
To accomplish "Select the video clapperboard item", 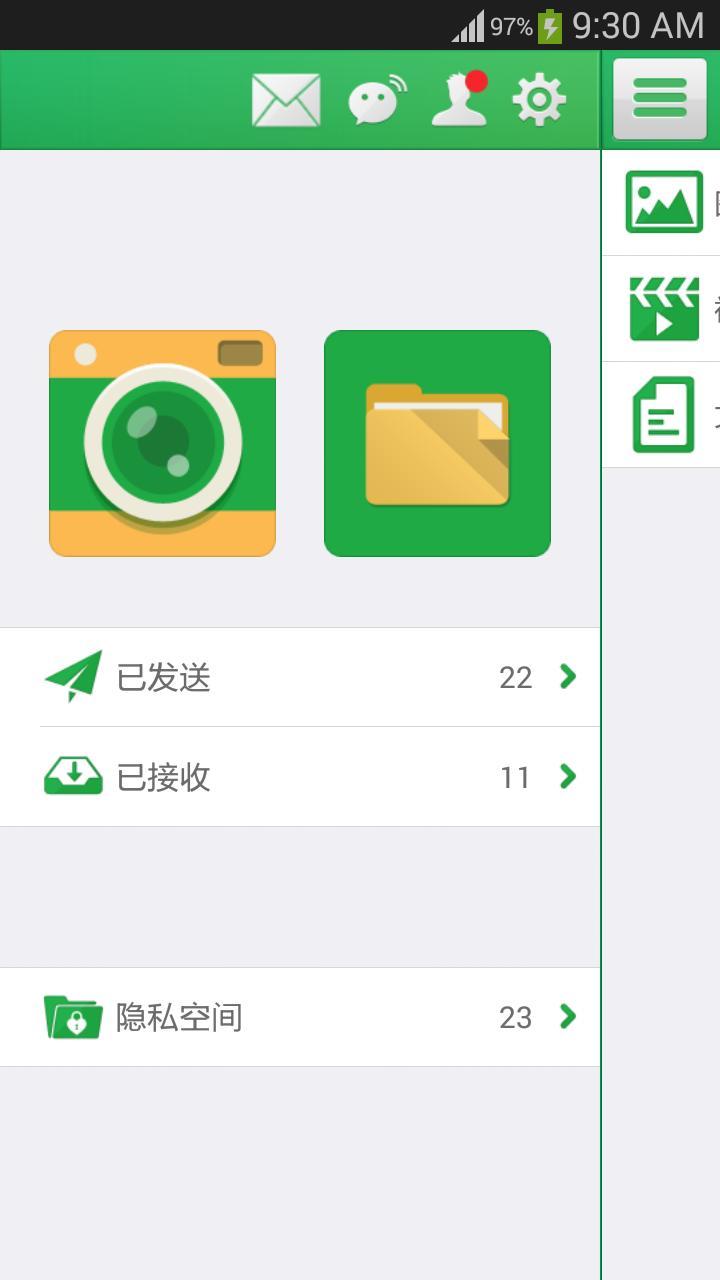I will click(x=664, y=309).
